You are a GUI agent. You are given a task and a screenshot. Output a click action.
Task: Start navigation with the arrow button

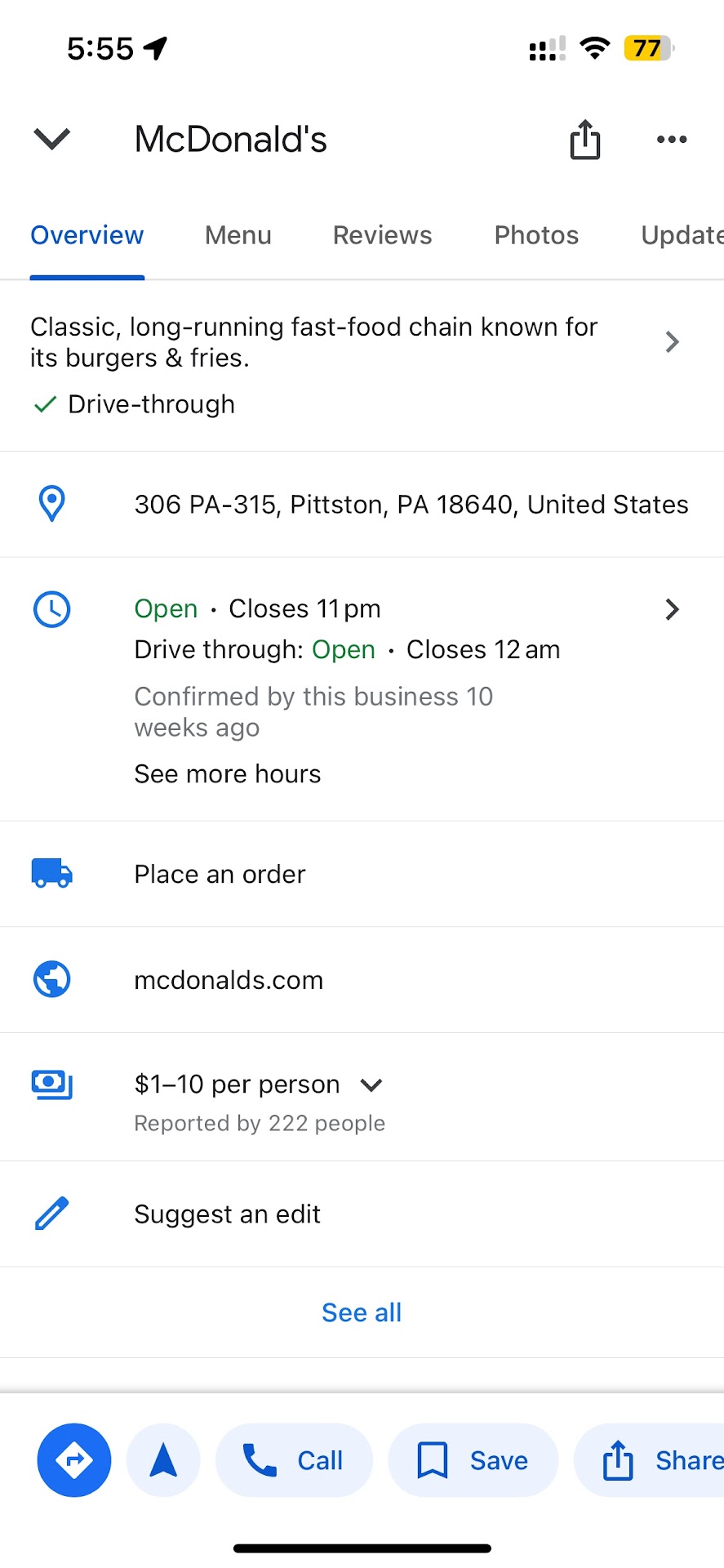(x=163, y=1460)
